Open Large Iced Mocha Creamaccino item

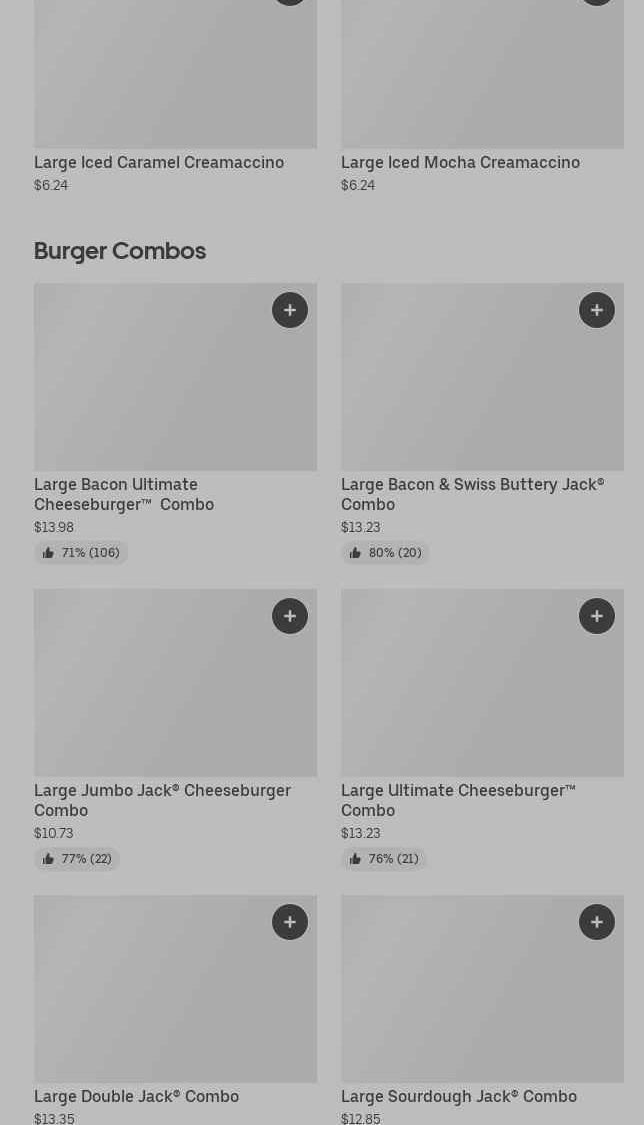click(460, 162)
